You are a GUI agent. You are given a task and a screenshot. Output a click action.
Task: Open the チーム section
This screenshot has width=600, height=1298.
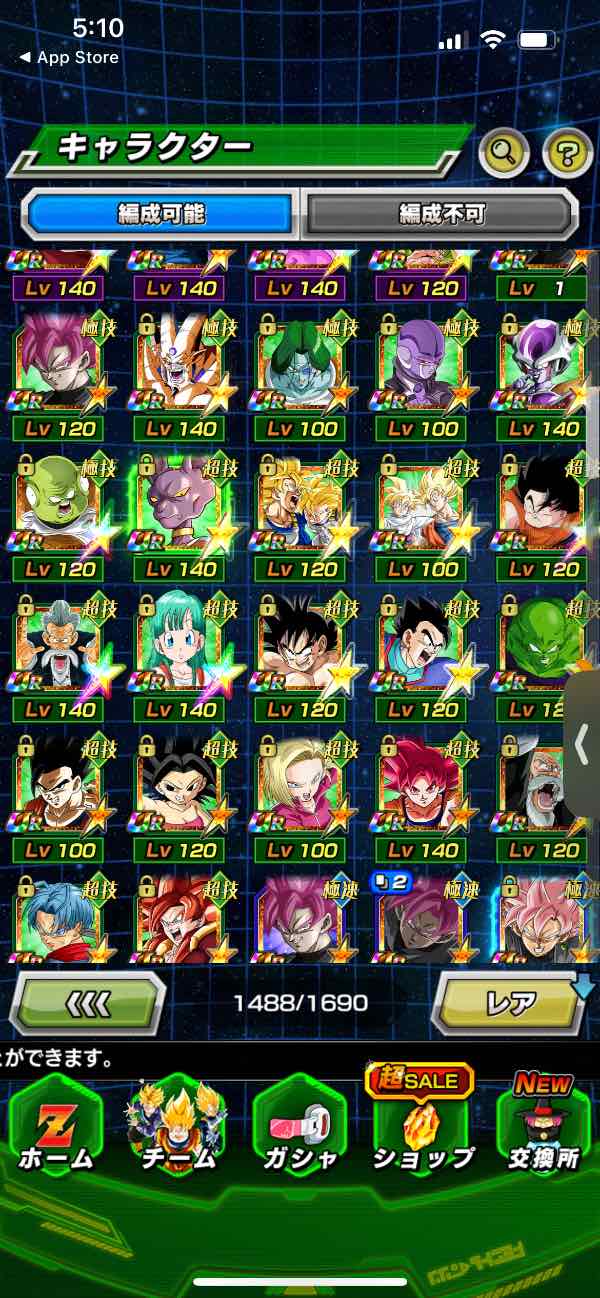(x=179, y=1128)
